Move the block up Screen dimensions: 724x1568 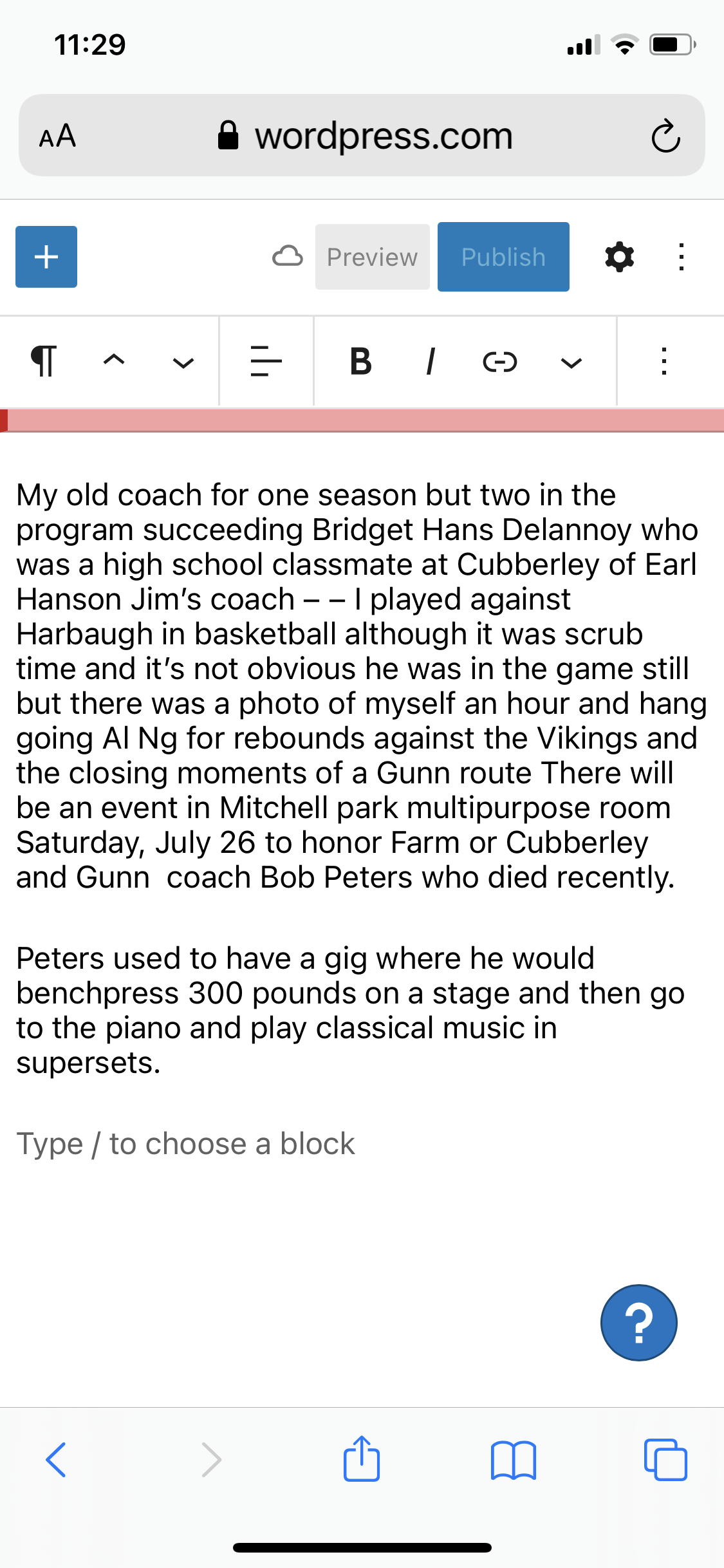click(x=114, y=361)
